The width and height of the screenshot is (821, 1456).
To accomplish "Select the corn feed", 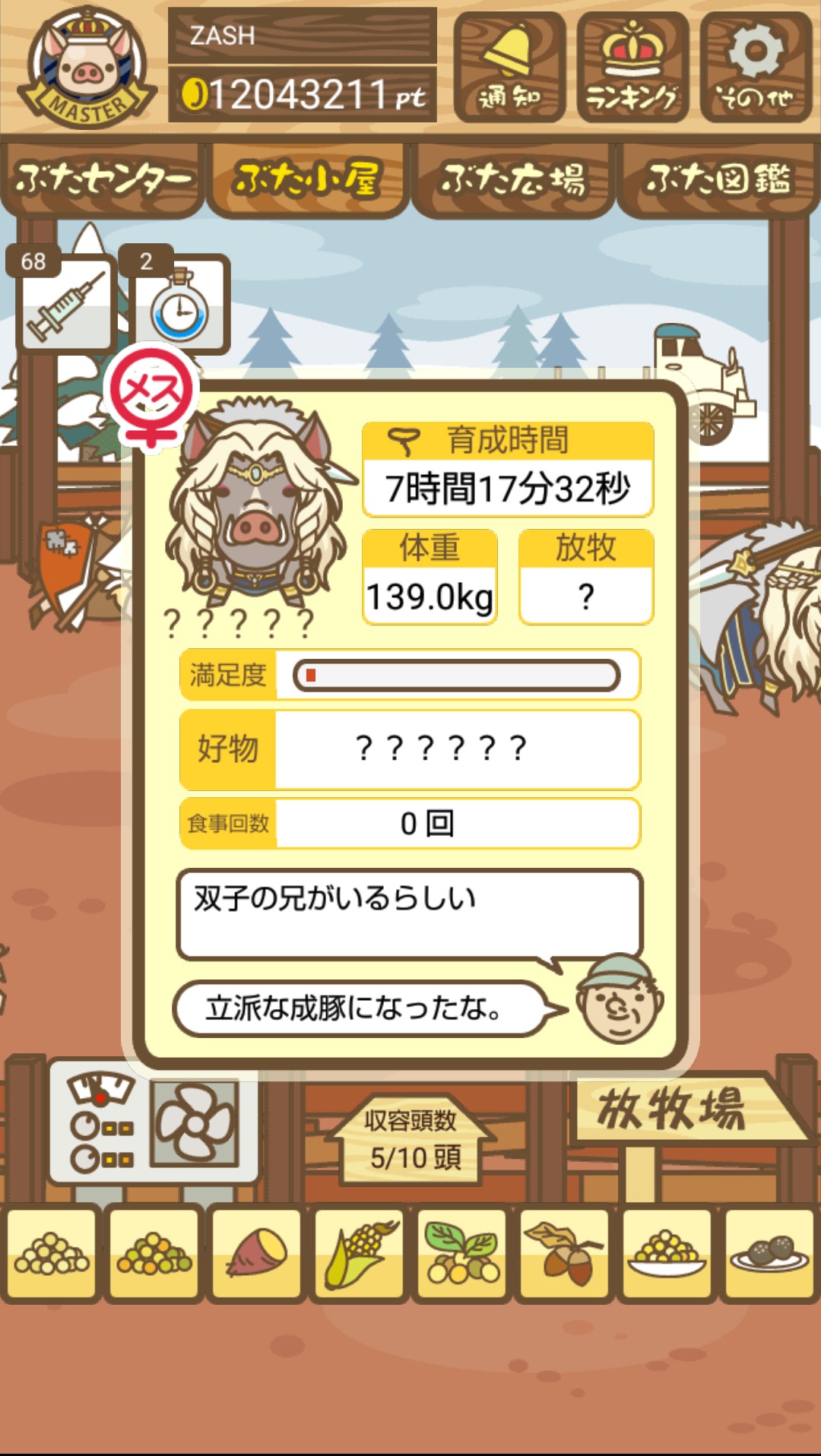I will coord(360,1252).
